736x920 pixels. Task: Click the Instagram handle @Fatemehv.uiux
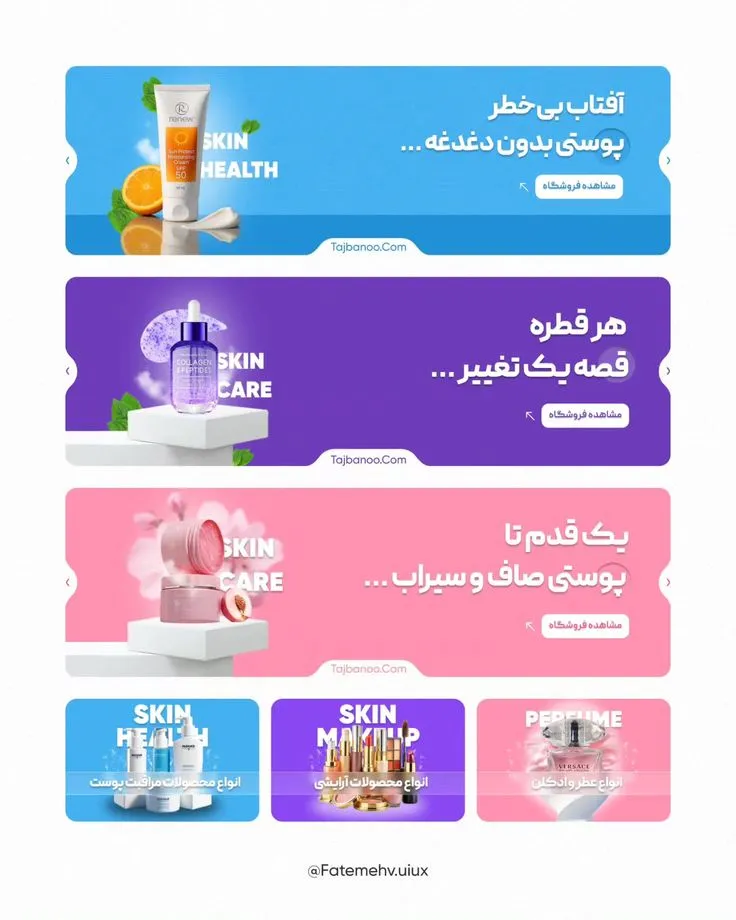click(x=368, y=870)
